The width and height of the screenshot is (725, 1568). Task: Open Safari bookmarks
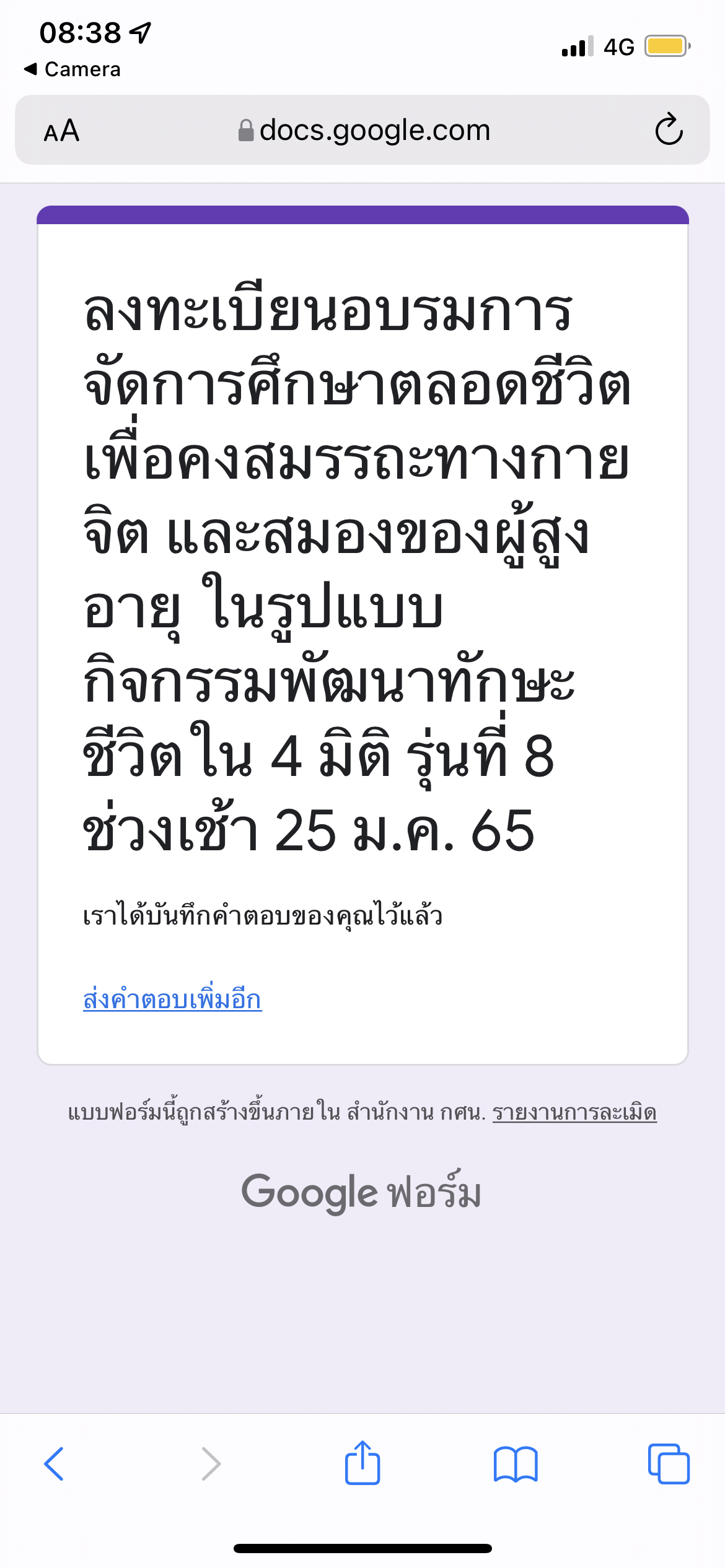pos(516,1464)
